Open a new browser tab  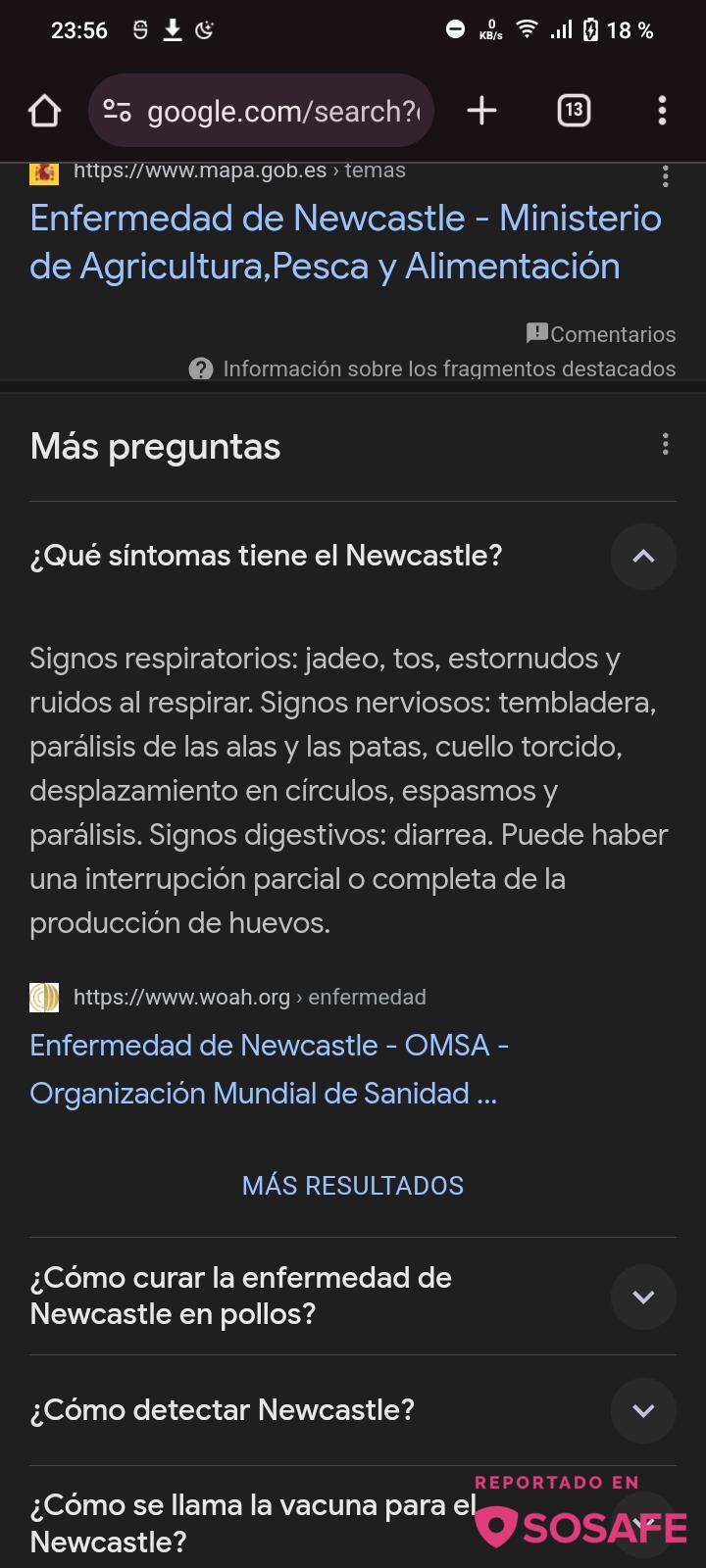[x=481, y=111]
